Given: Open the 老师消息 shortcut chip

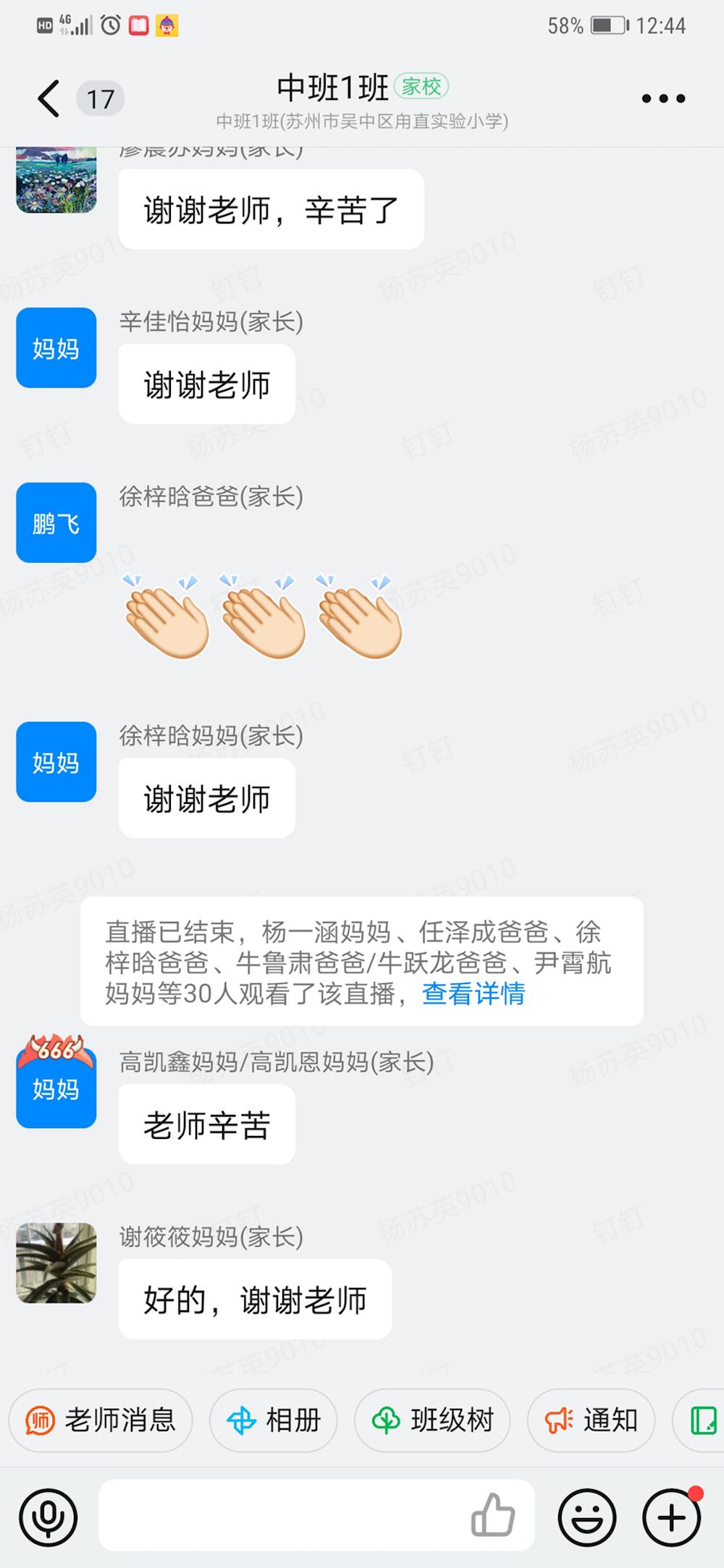Looking at the screenshot, I should pyautogui.click(x=101, y=1420).
